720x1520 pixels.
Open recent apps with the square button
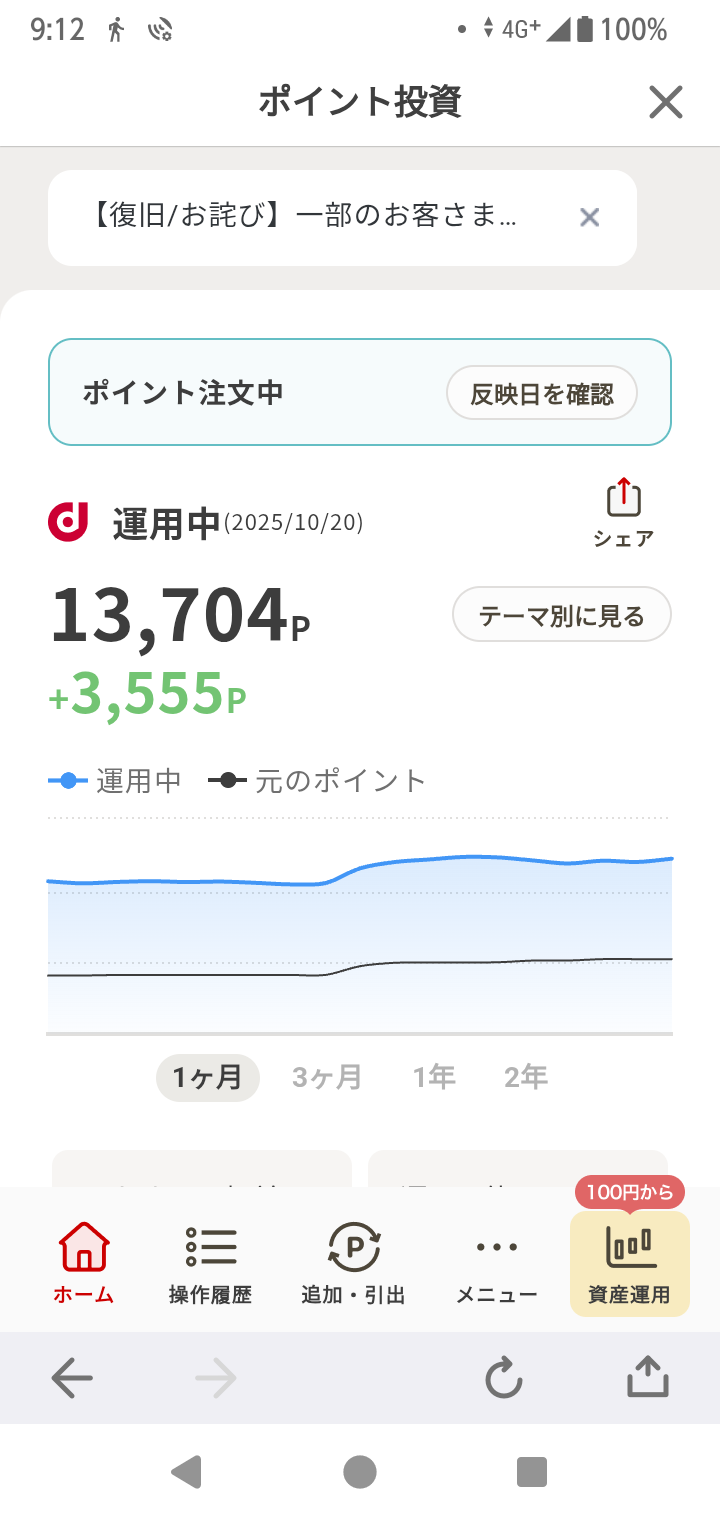[x=531, y=1472]
